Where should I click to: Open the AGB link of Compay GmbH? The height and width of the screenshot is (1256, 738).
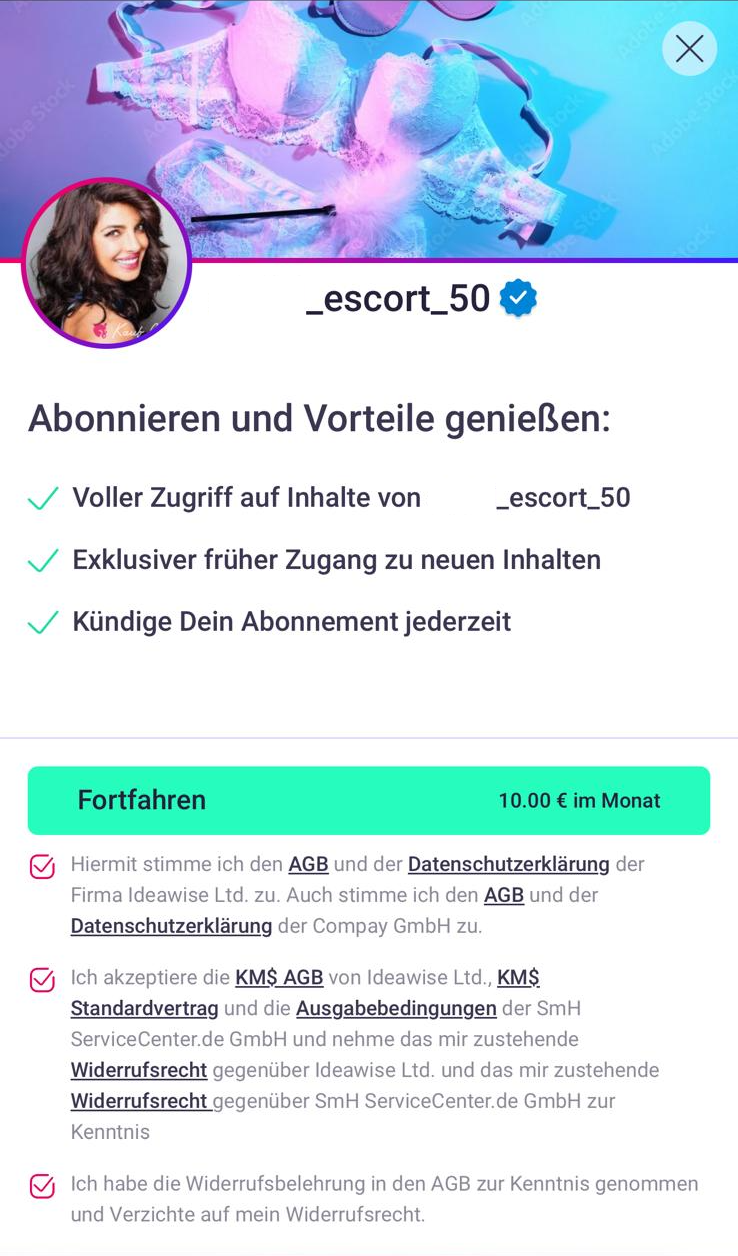[x=504, y=895]
